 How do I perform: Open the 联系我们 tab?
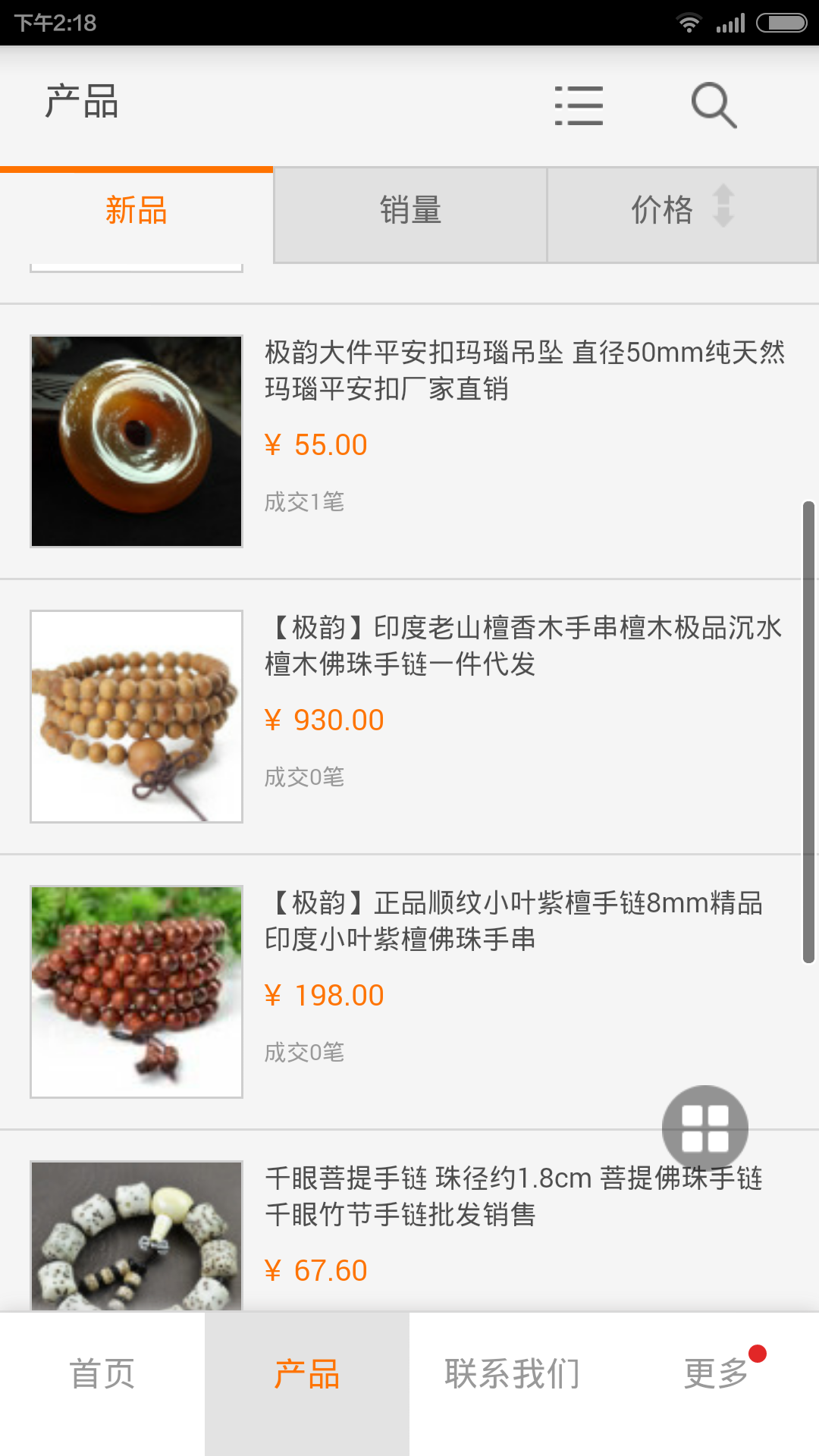(512, 1374)
